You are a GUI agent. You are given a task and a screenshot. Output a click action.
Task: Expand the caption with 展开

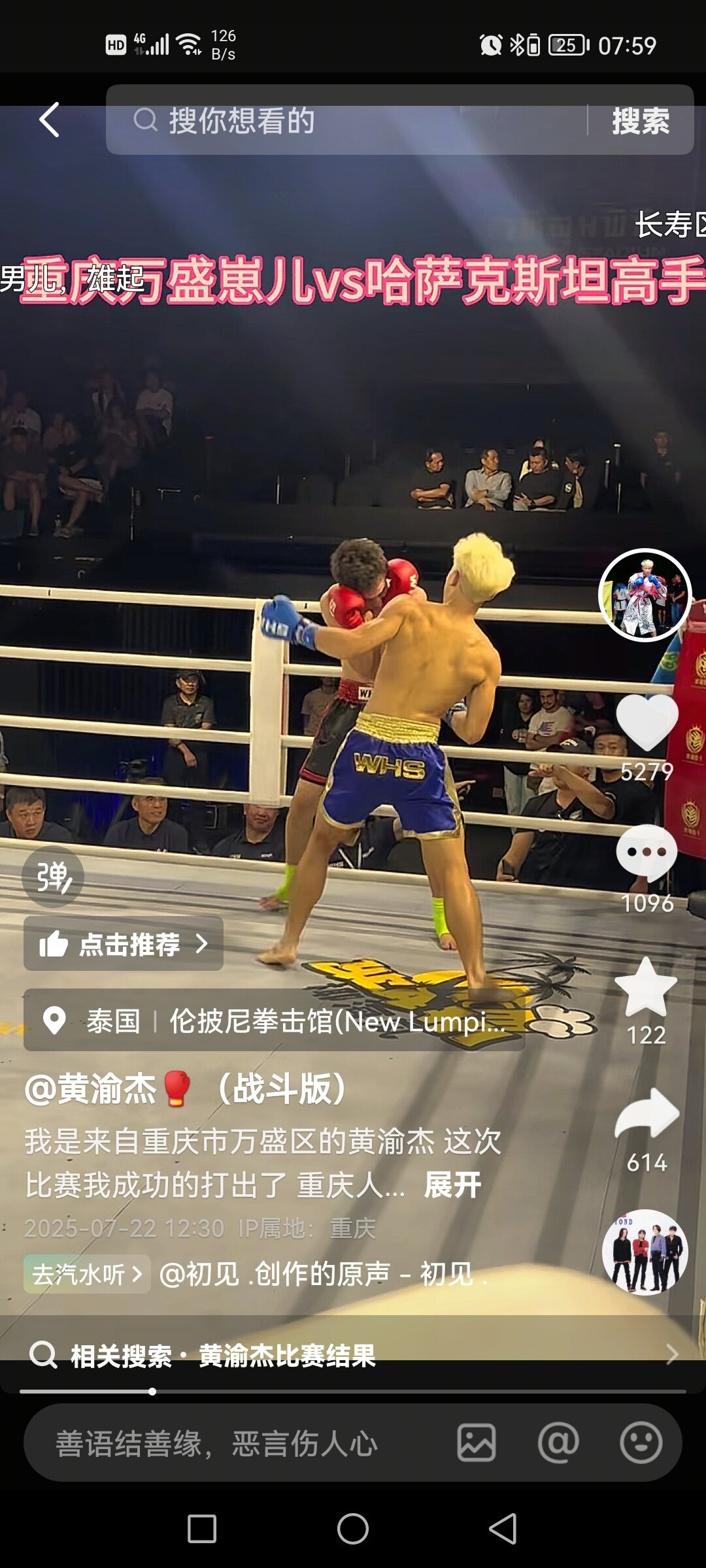452,1184
